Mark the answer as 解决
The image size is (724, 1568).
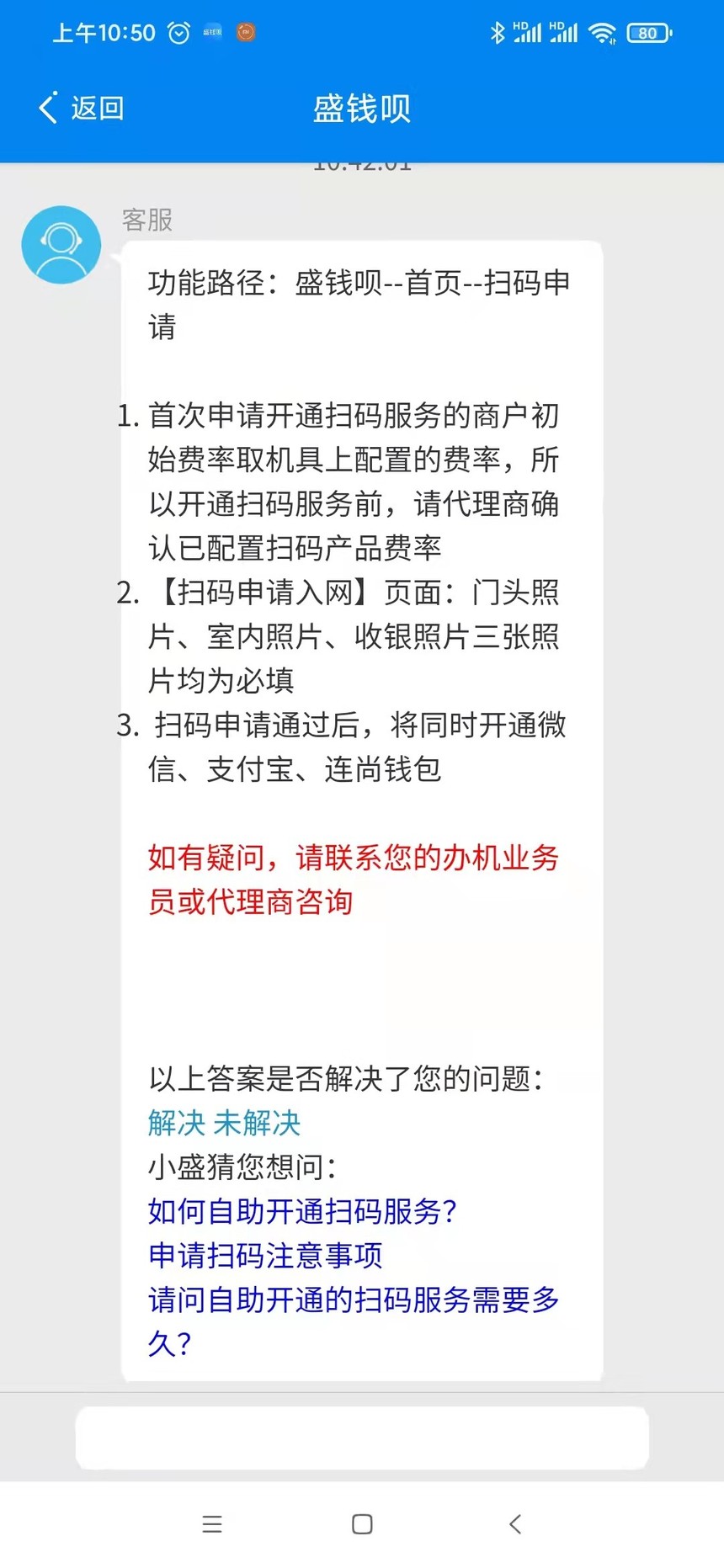(x=176, y=1123)
